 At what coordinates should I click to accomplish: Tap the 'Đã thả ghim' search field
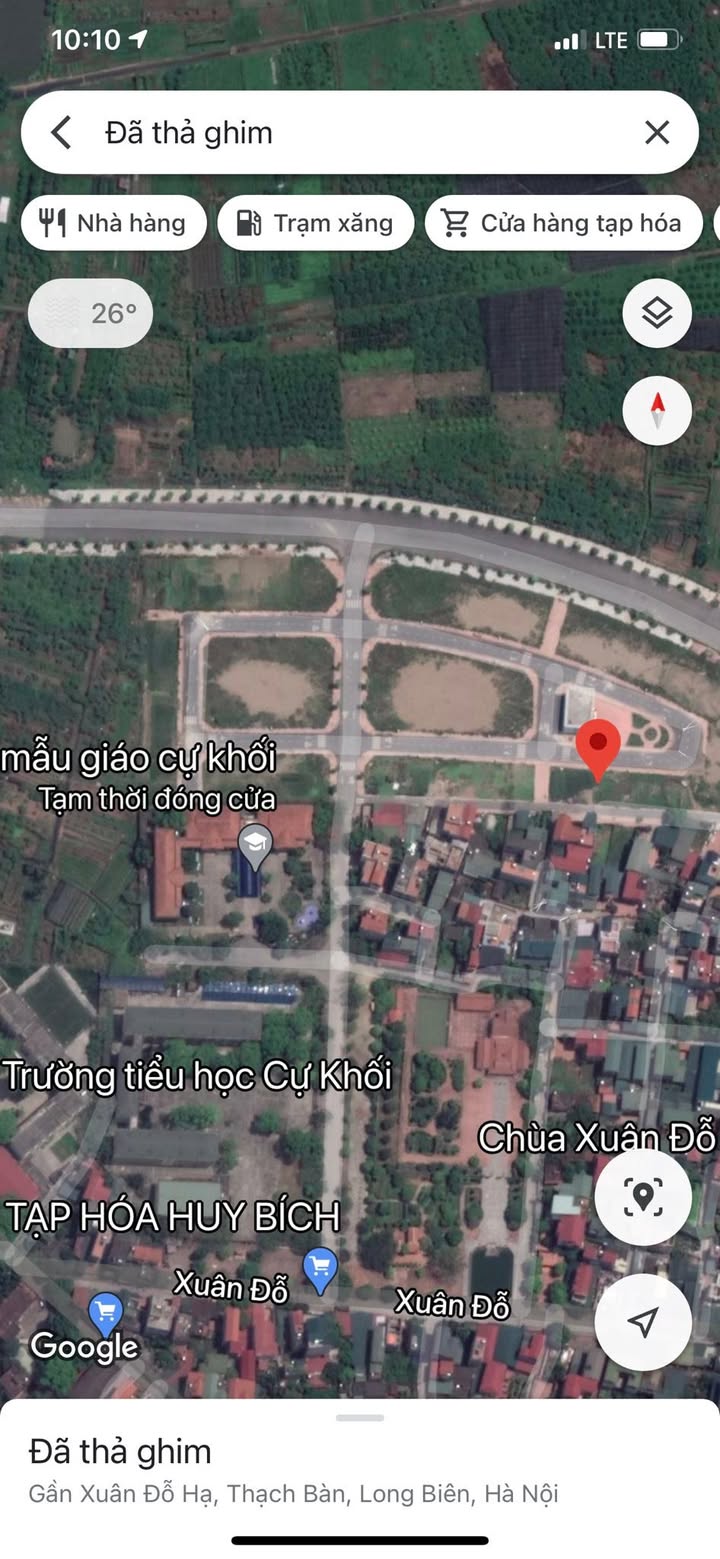point(350,133)
